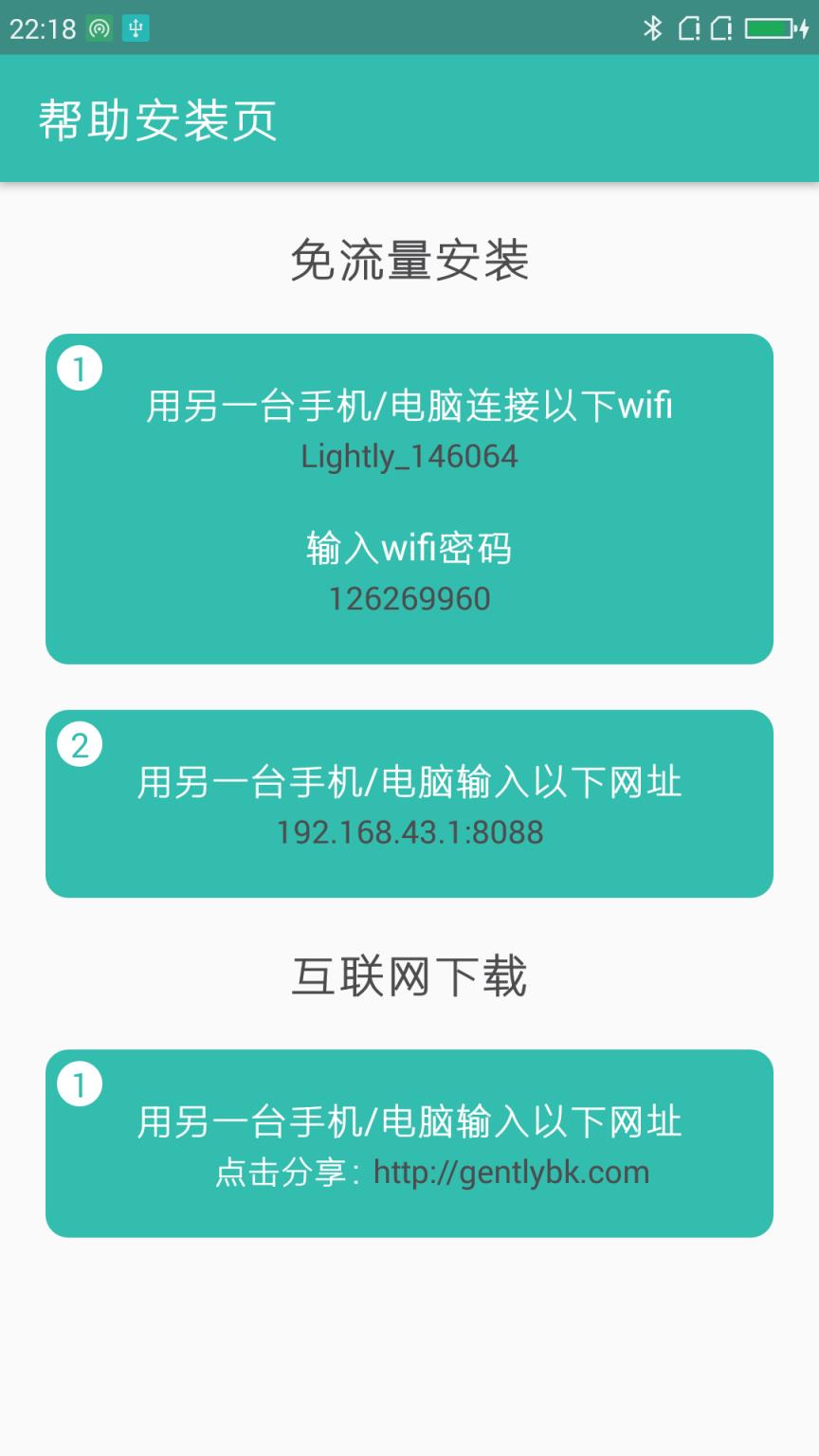Tap the Bluetooth icon in status bar
The width and height of the screenshot is (819, 1456).
pyautogui.click(x=652, y=28)
